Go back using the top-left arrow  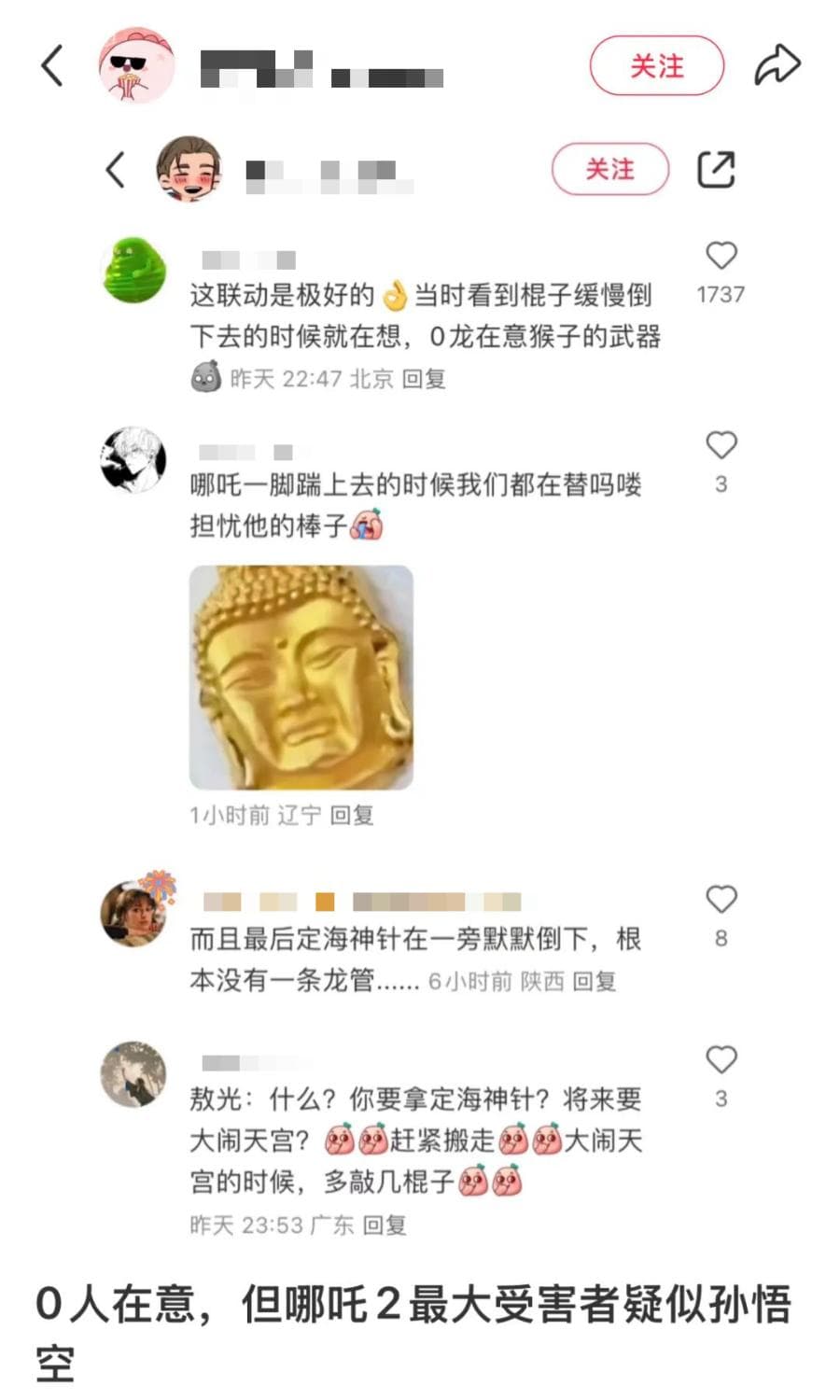(53, 66)
